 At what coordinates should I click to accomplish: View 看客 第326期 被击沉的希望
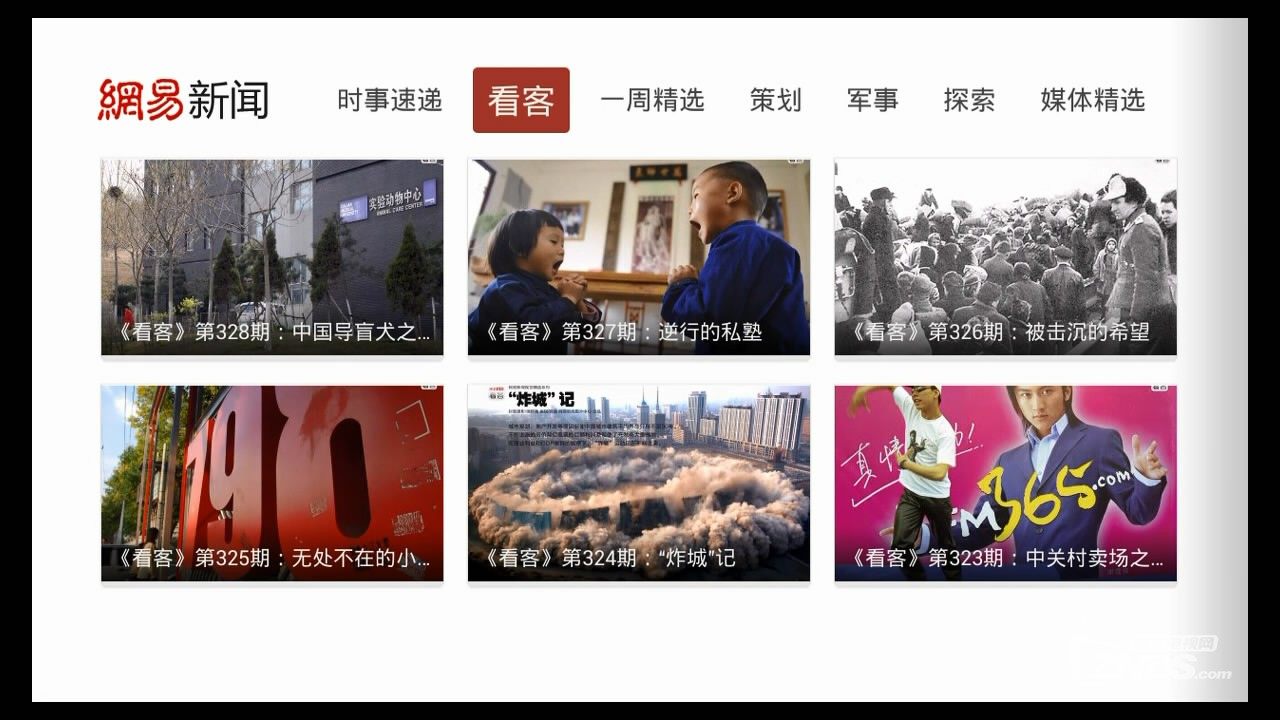tap(1006, 257)
